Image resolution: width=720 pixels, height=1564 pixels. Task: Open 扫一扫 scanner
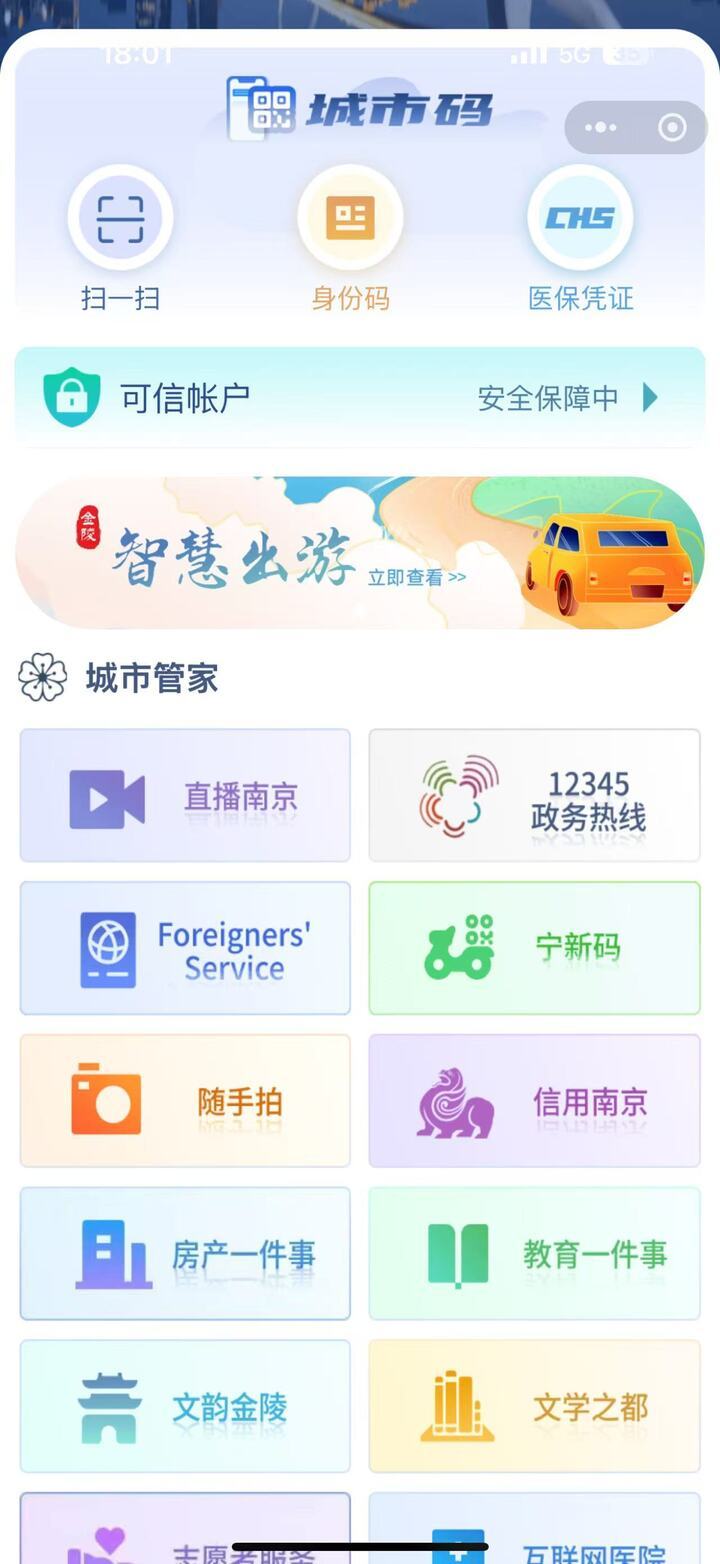pyautogui.click(x=120, y=218)
